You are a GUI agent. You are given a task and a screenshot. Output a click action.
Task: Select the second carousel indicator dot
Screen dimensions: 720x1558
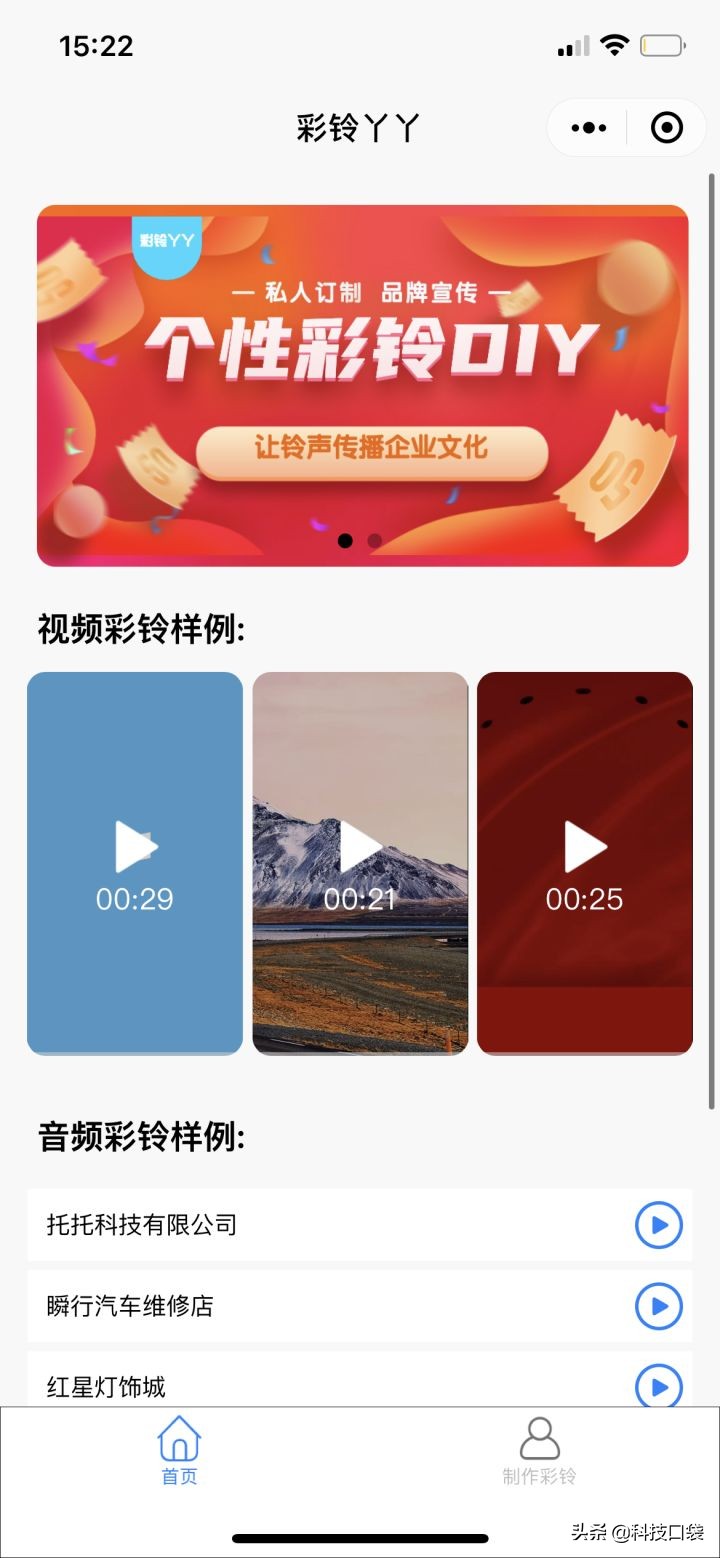point(375,540)
